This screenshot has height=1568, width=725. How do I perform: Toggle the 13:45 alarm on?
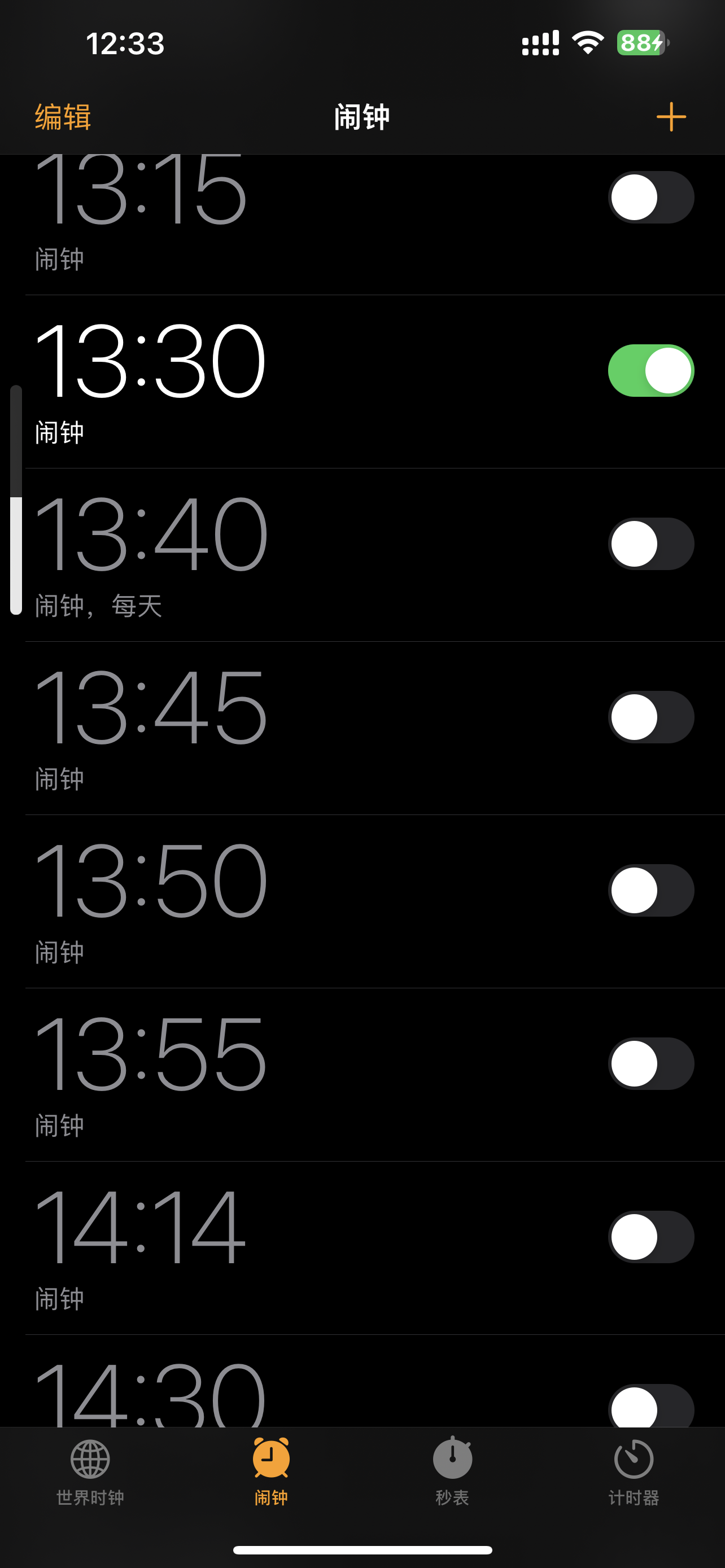pyautogui.click(x=650, y=717)
